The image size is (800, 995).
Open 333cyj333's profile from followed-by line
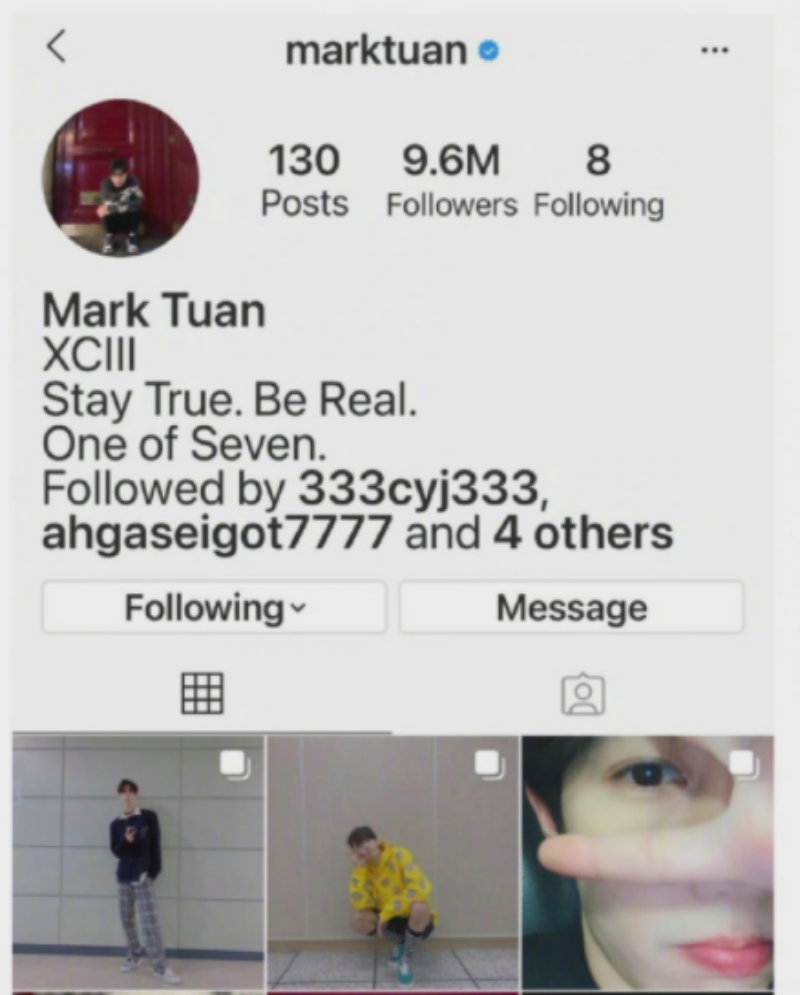pyautogui.click(x=420, y=489)
